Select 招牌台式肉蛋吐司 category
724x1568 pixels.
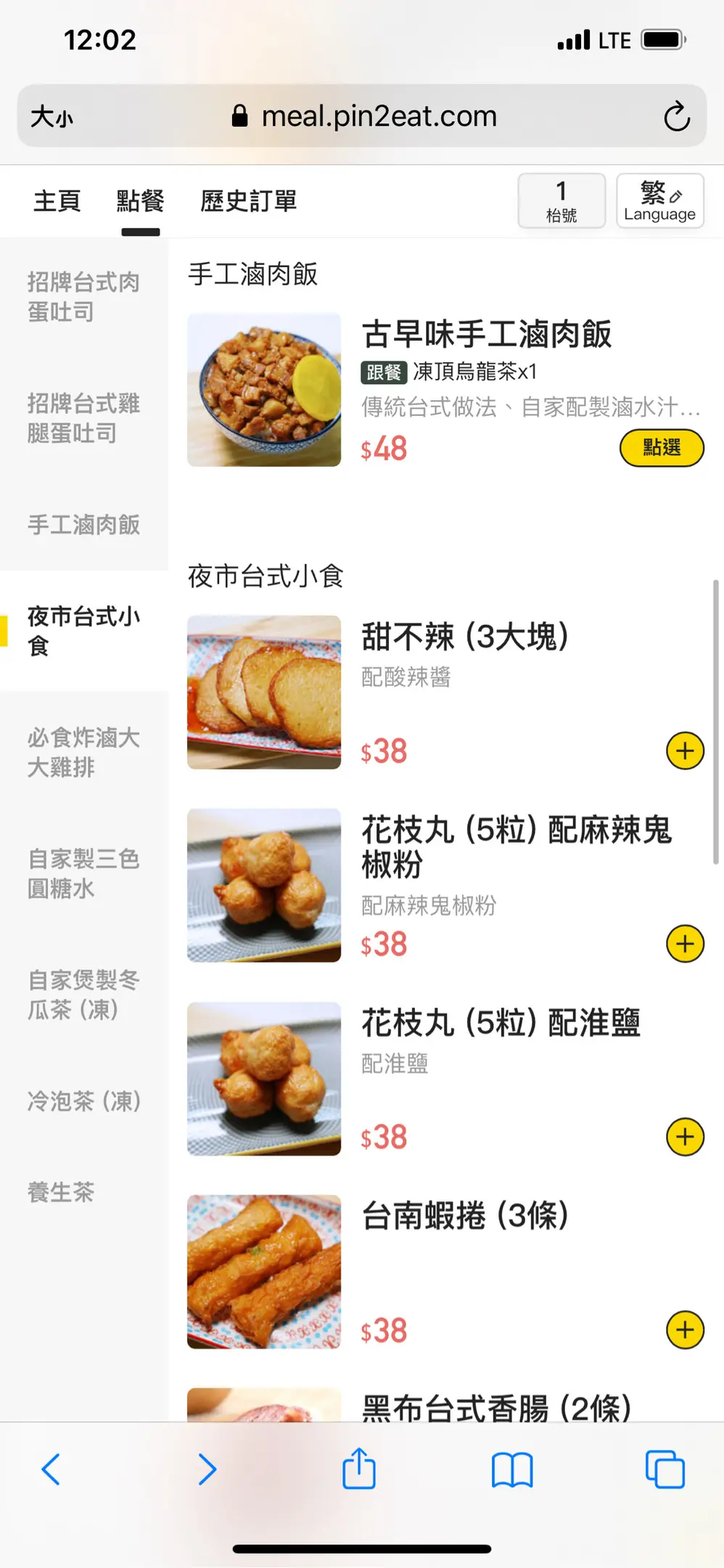click(83, 297)
